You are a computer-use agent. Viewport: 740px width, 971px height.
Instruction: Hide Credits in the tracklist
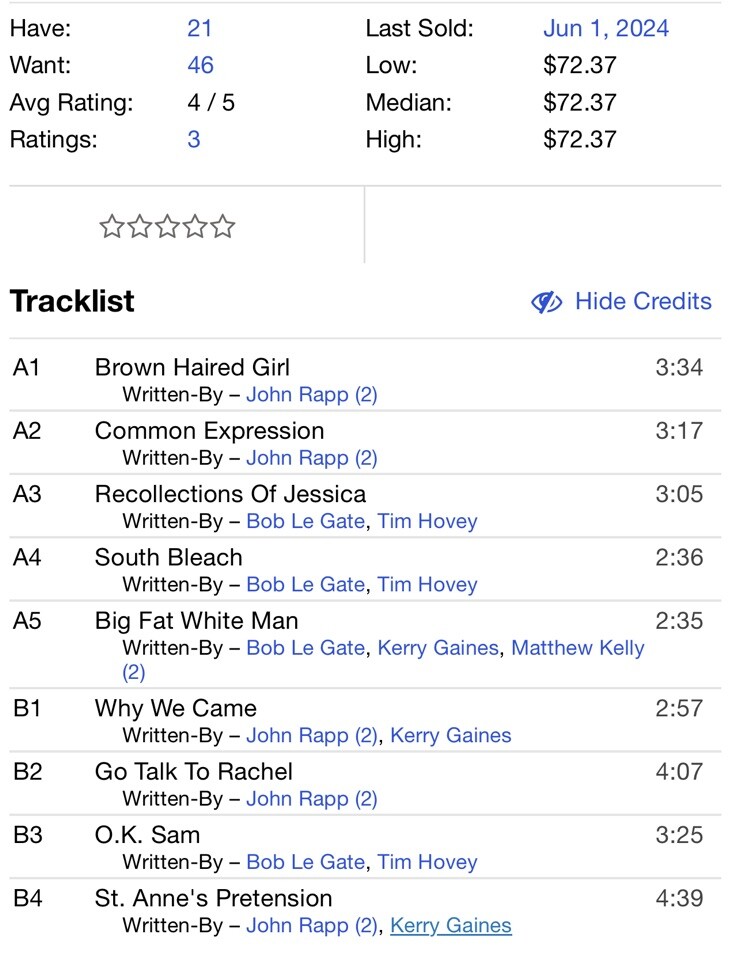pos(621,302)
